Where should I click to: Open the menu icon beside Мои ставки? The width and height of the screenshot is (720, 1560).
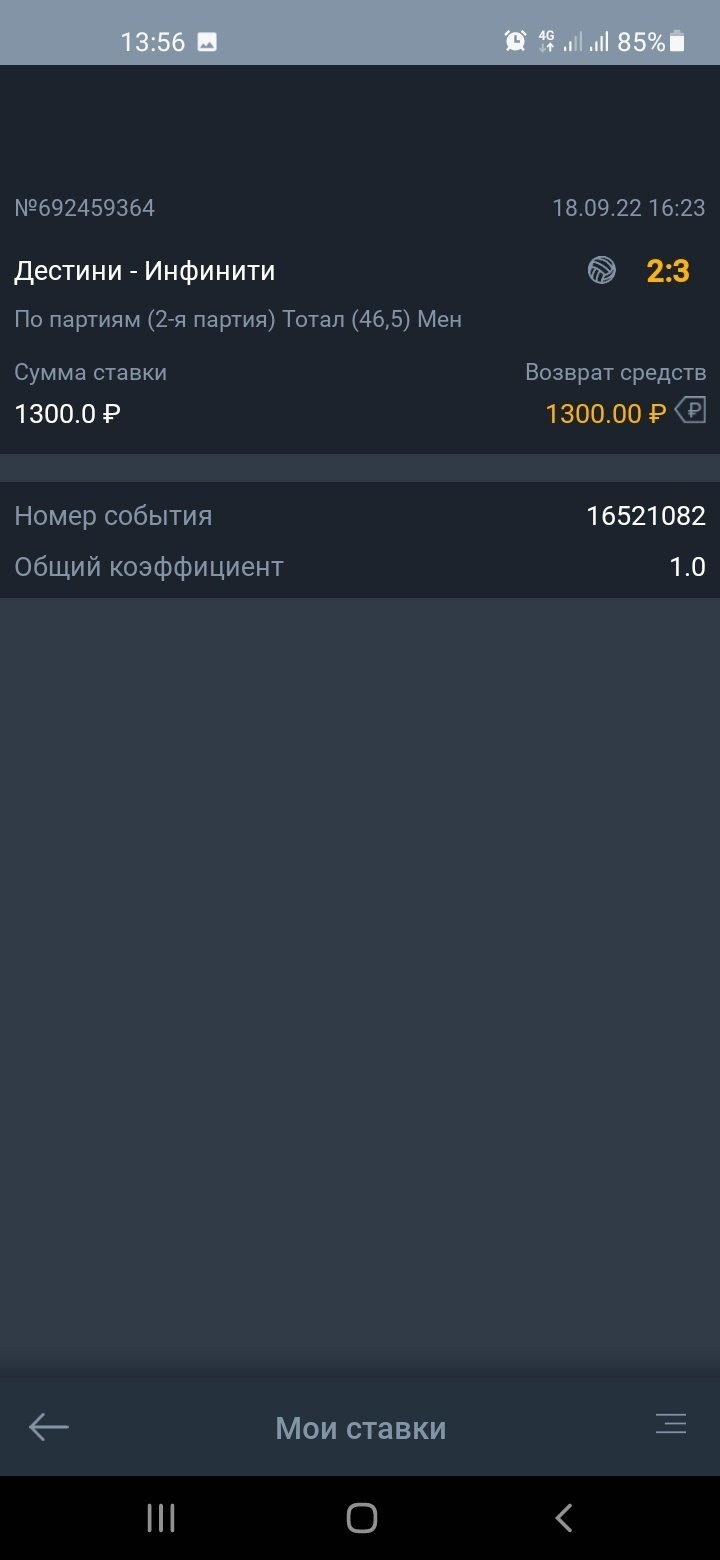670,1425
